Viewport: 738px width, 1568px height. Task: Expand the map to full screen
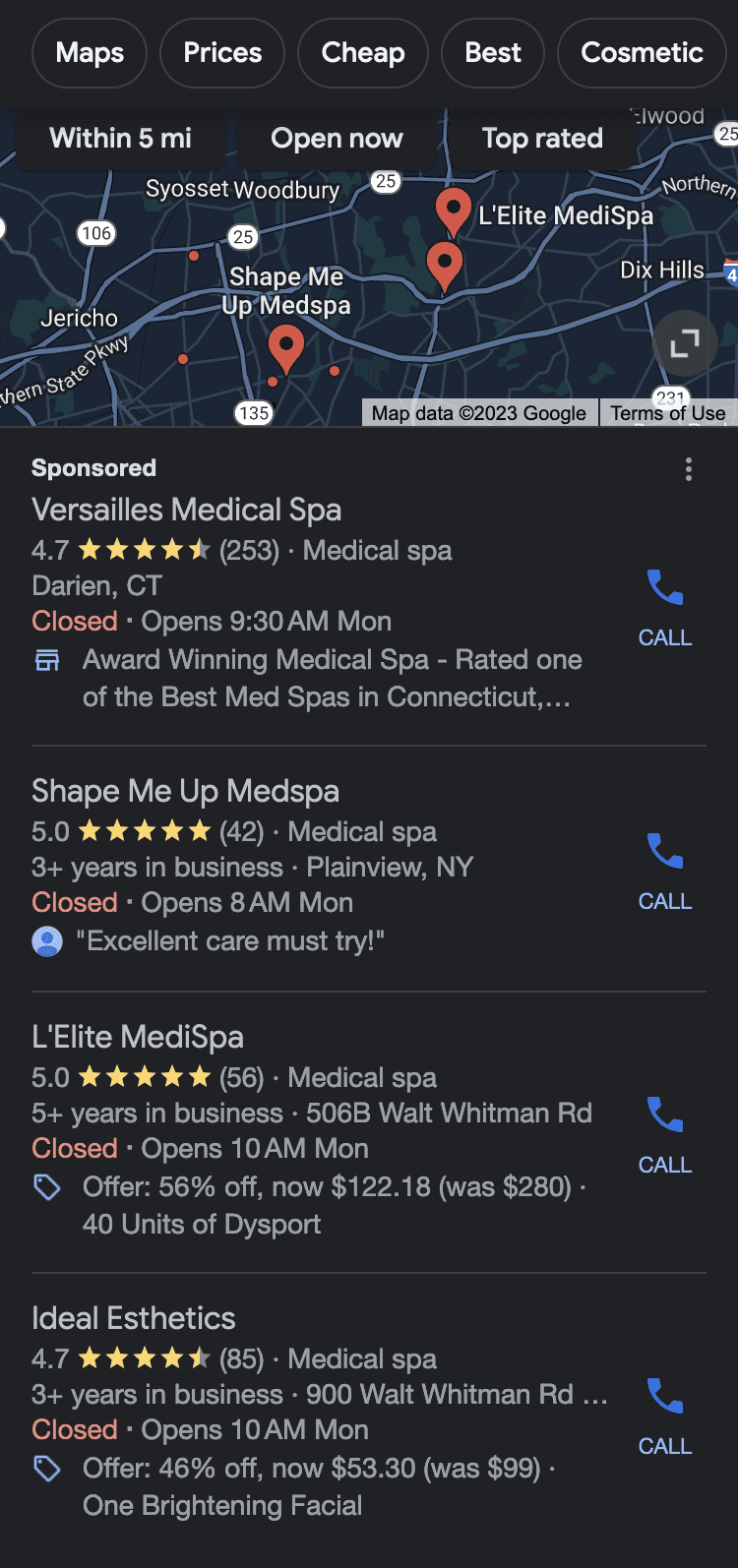684,343
